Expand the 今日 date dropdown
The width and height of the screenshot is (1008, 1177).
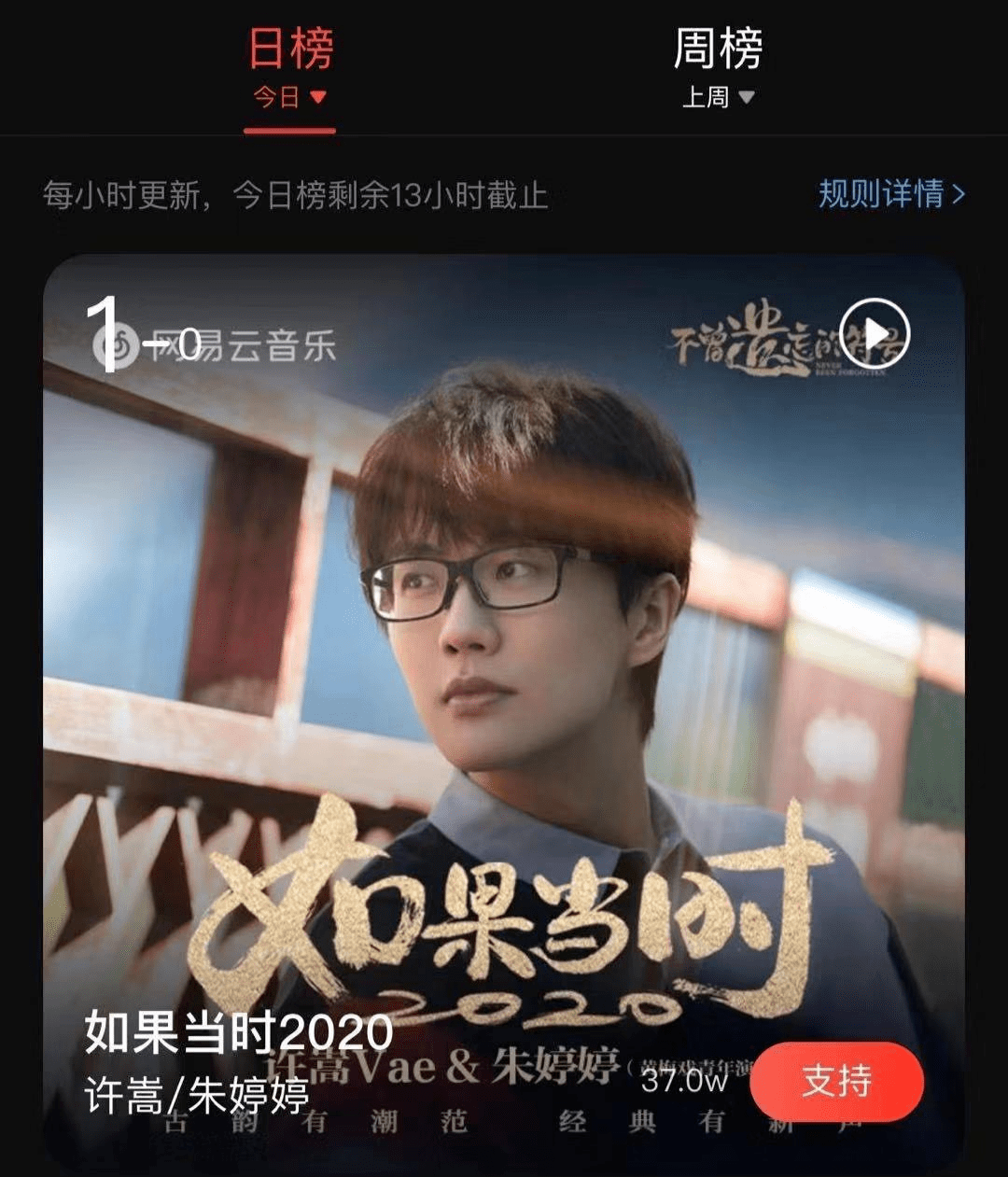290,97
